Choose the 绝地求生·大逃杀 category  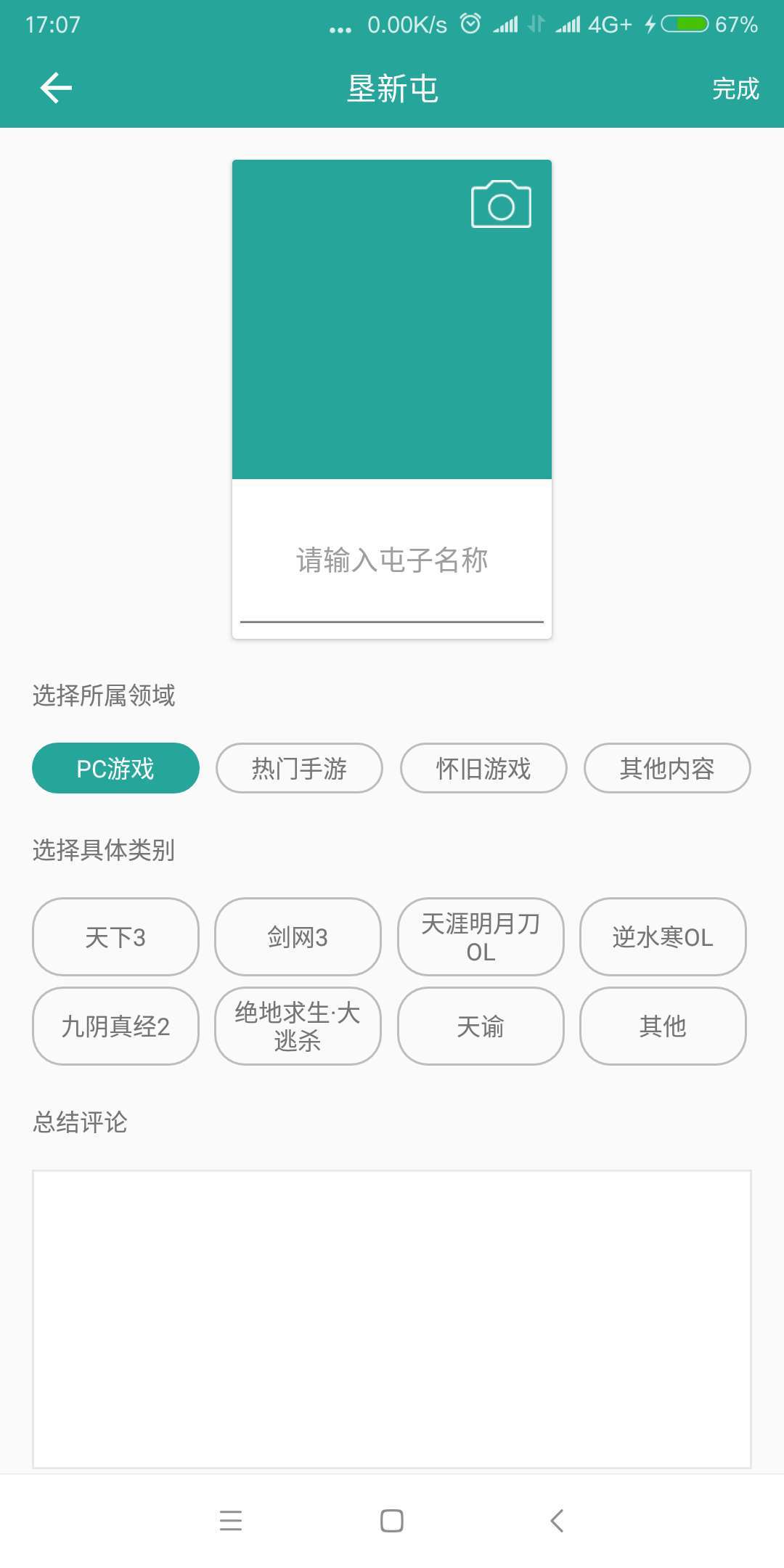coord(298,1026)
